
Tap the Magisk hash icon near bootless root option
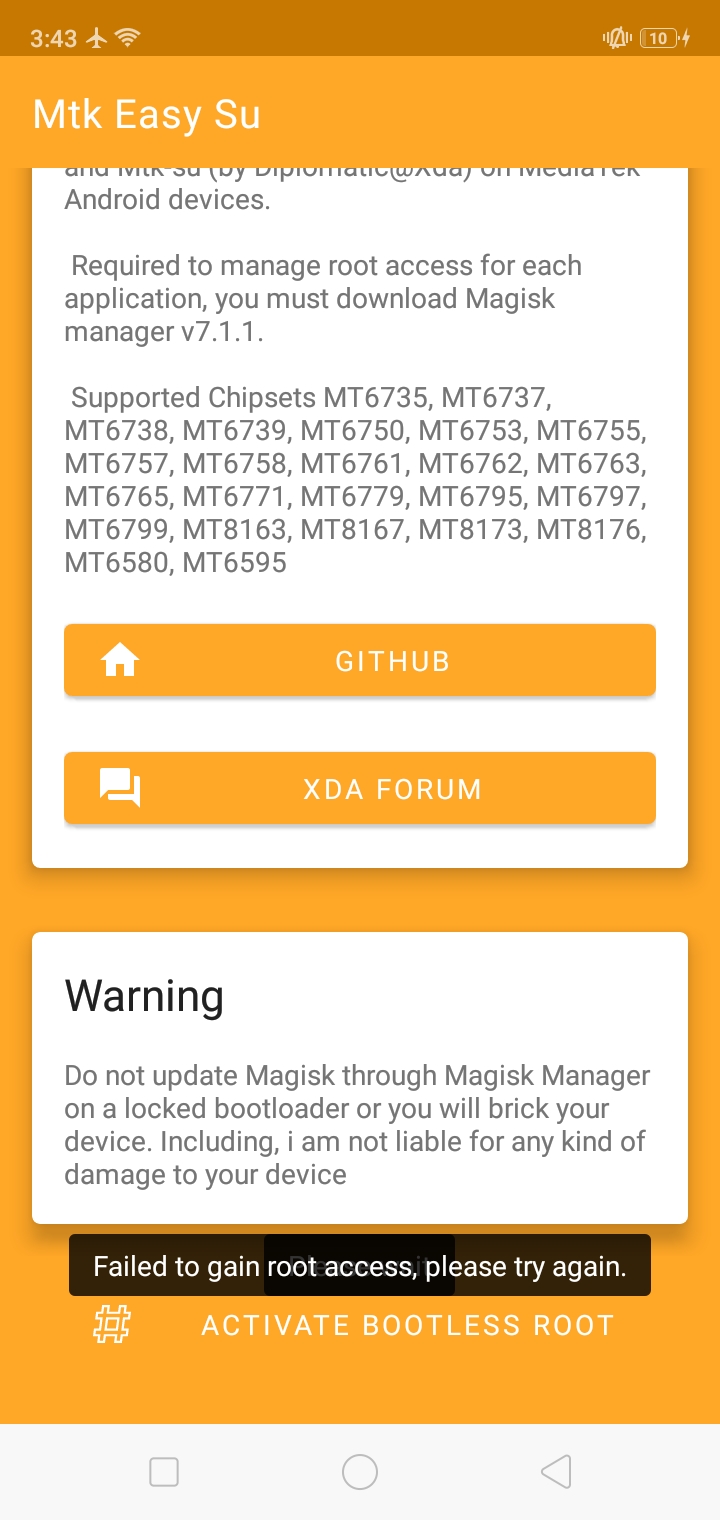coord(110,1324)
